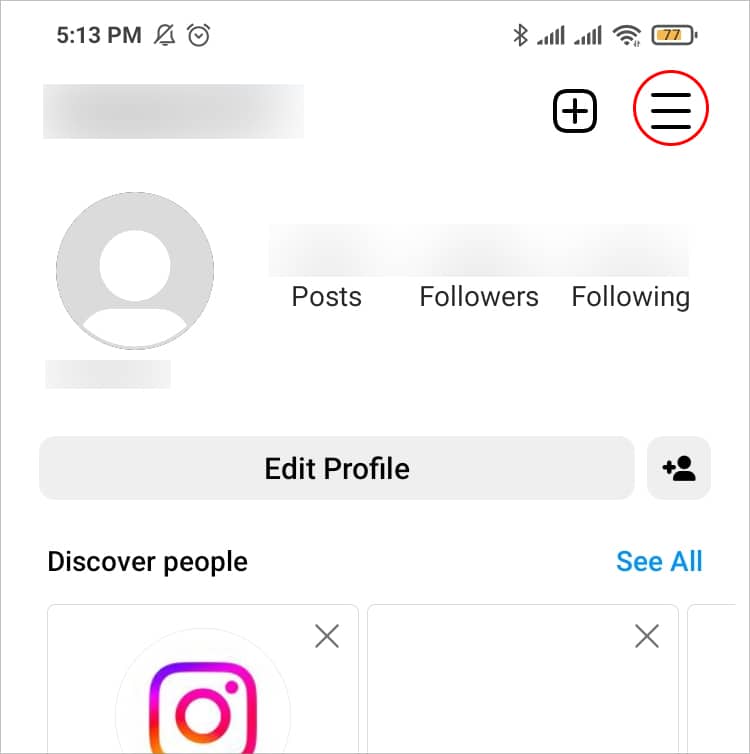Select the Discover people heading
Screen dimensions: 750x754
(146, 562)
